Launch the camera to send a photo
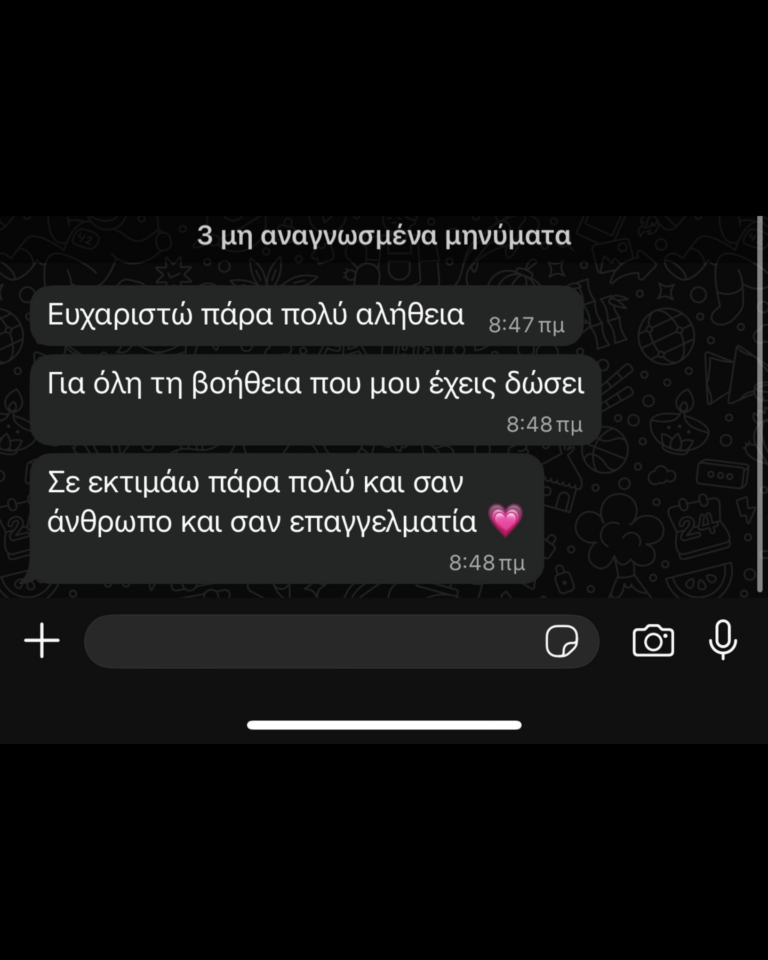The height and width of the screenshot is (960, 768). pos(653,641)
